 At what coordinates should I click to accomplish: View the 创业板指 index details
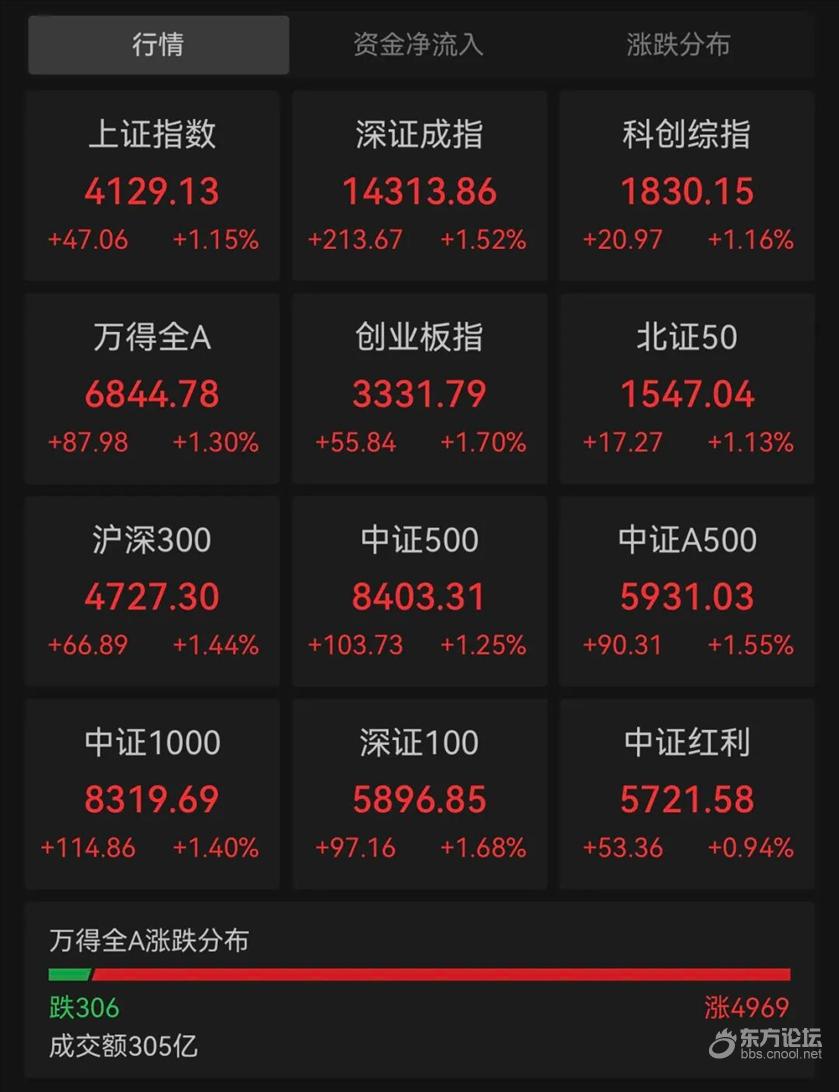tap(419, 389)
